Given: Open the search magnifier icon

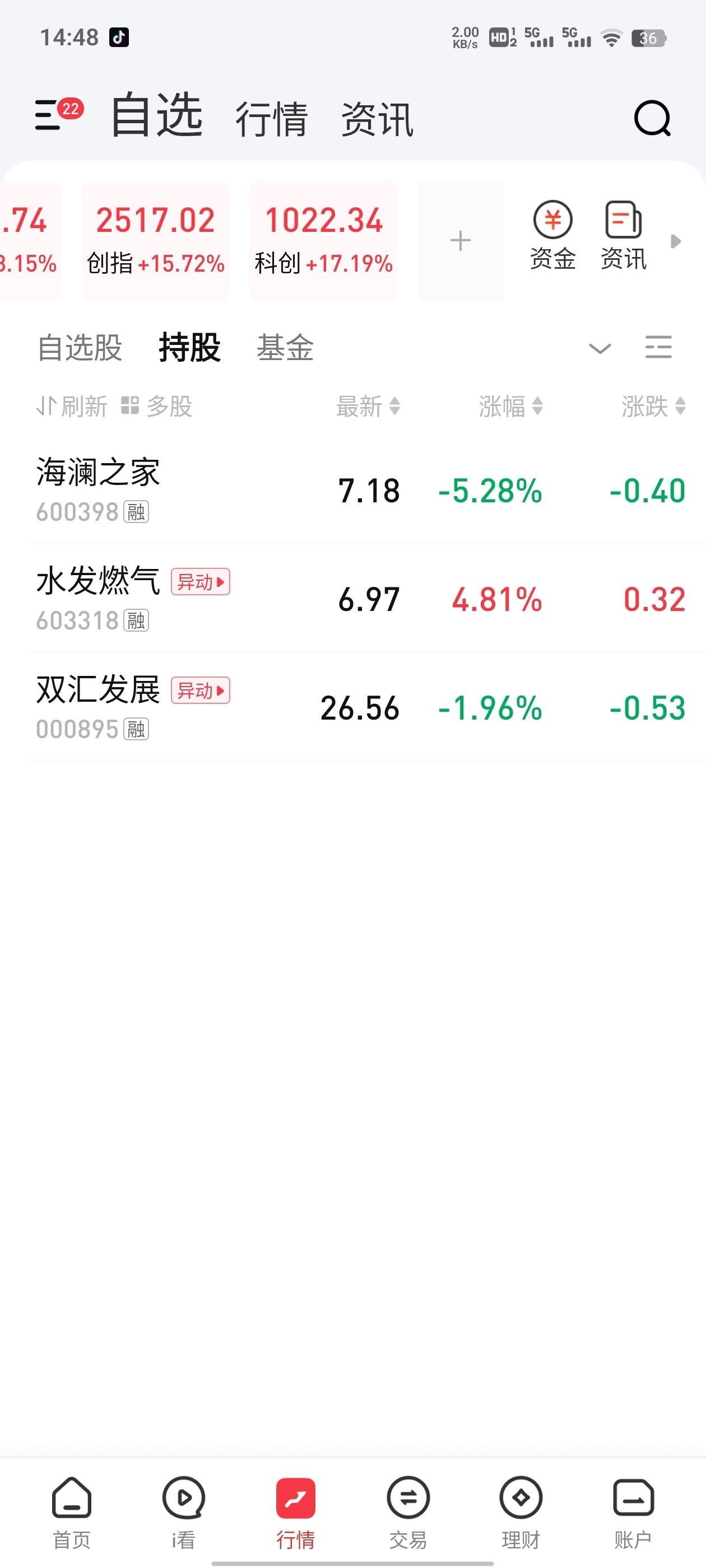Looking at the screenshot, I should click(x=652, y=118).
